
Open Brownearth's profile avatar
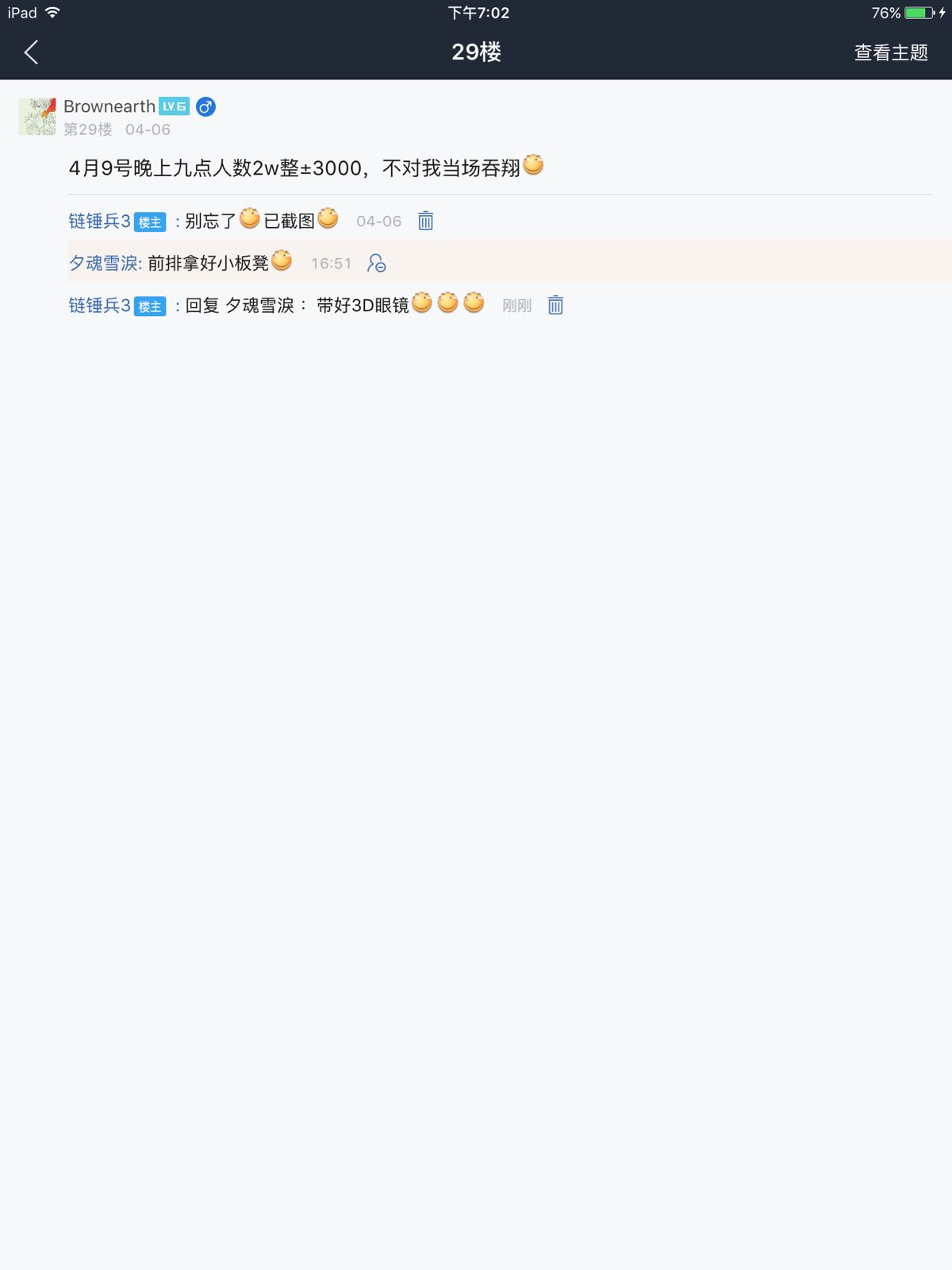(x=37, y=117)
